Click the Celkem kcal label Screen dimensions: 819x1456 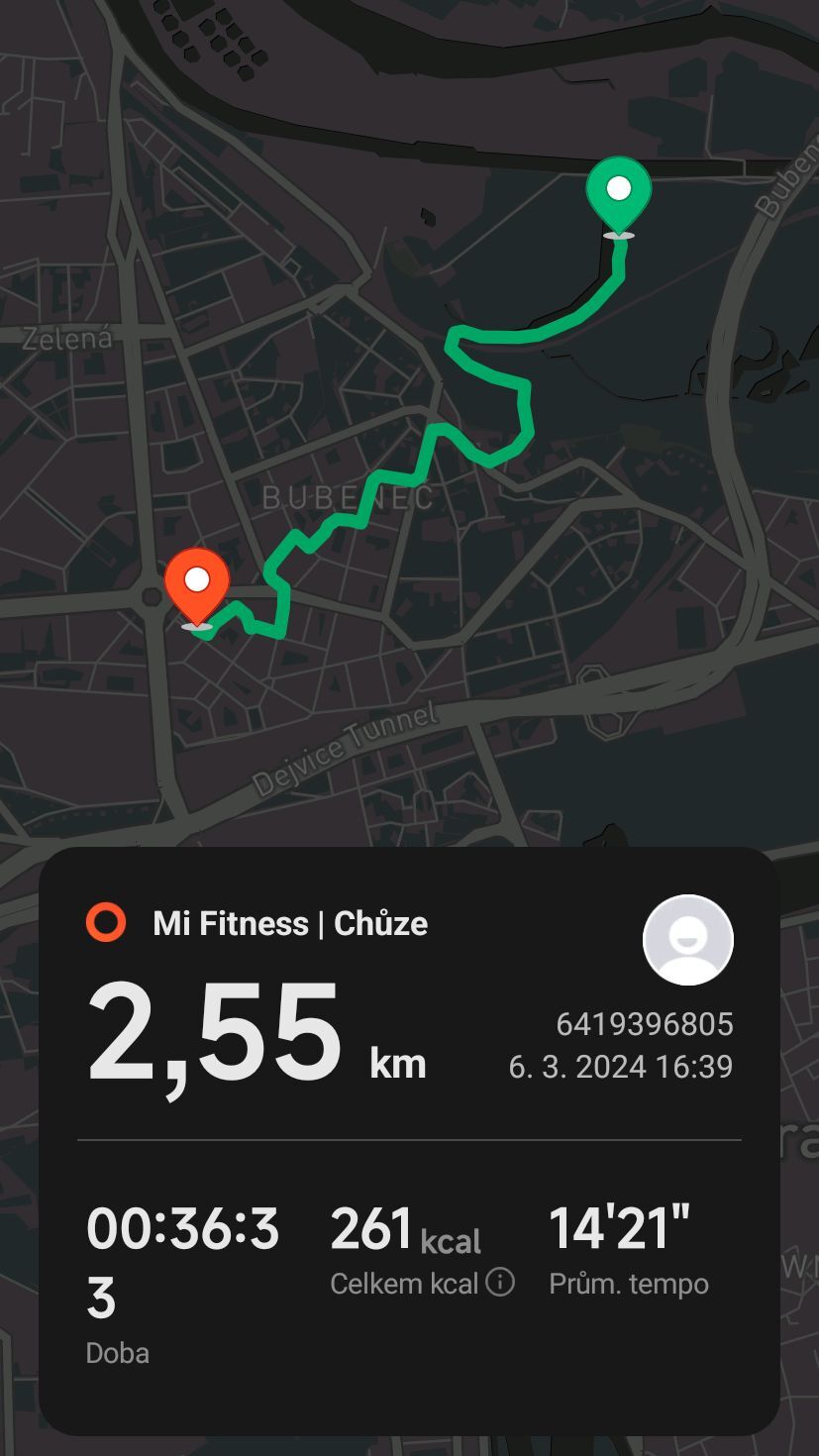pos(407,1284)
